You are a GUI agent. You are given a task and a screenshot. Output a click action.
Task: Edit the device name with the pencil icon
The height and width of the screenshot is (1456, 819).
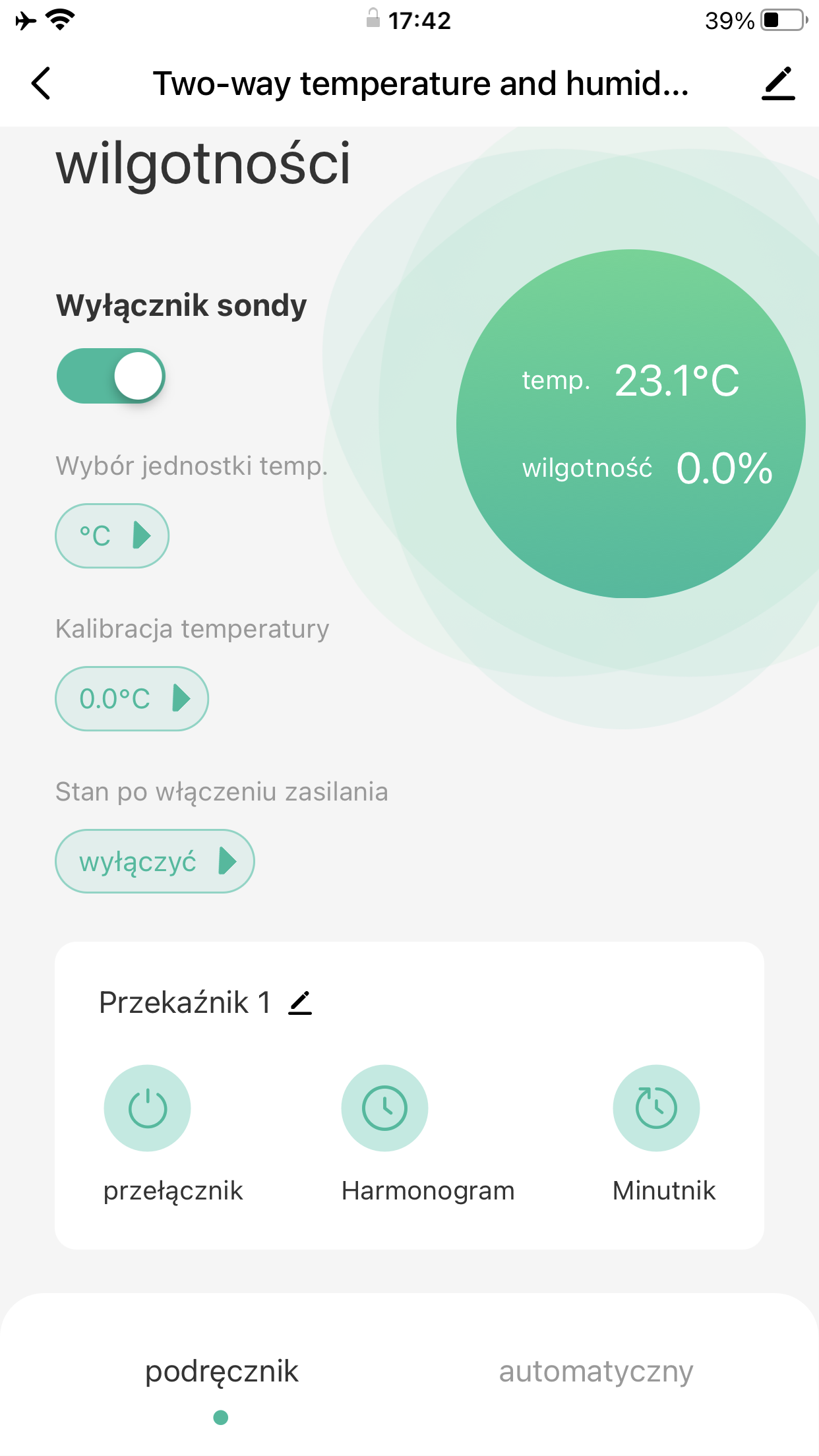(x=778, y=84)
